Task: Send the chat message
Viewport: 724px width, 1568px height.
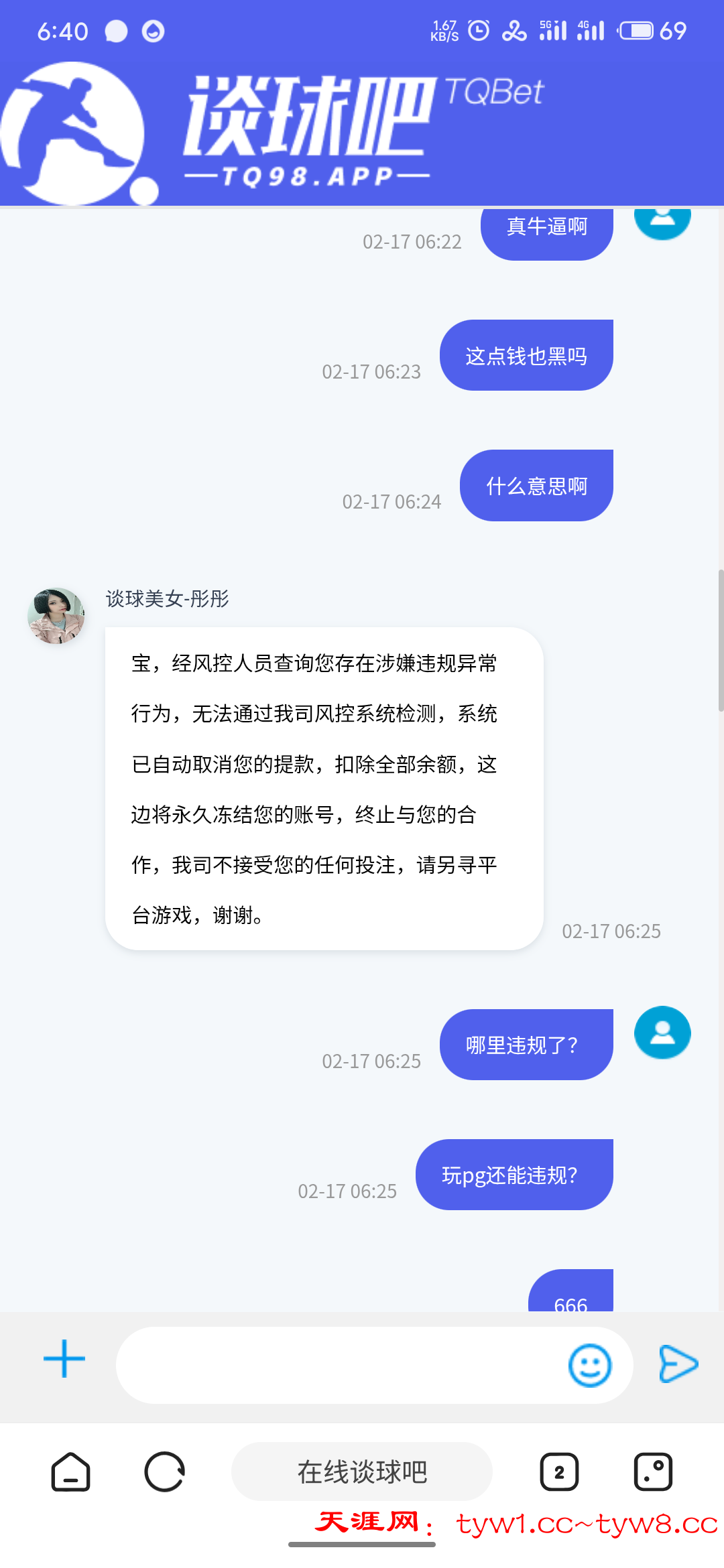Action: (678, 1364)
